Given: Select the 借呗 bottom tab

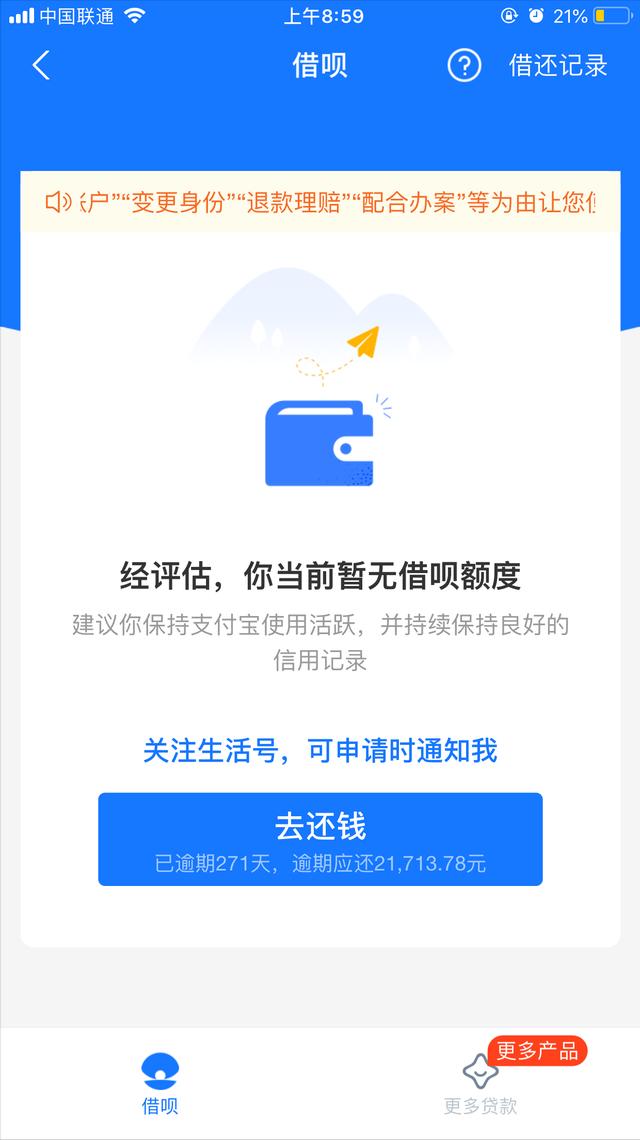Looking at the screenshot, I should click(x=160, y=1083).
